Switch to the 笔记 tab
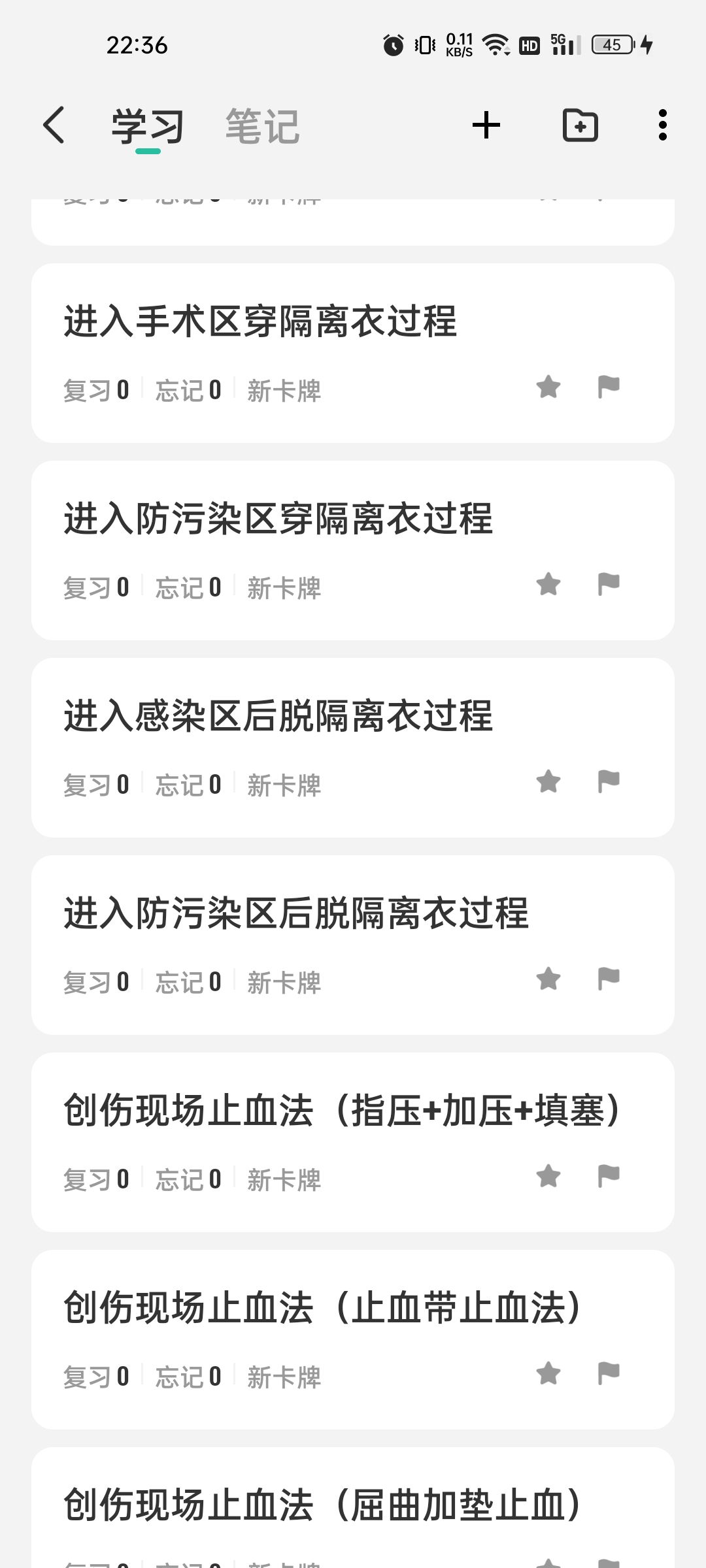The width and height of the screenshot is (706, 1568). [x=262, y=126]
